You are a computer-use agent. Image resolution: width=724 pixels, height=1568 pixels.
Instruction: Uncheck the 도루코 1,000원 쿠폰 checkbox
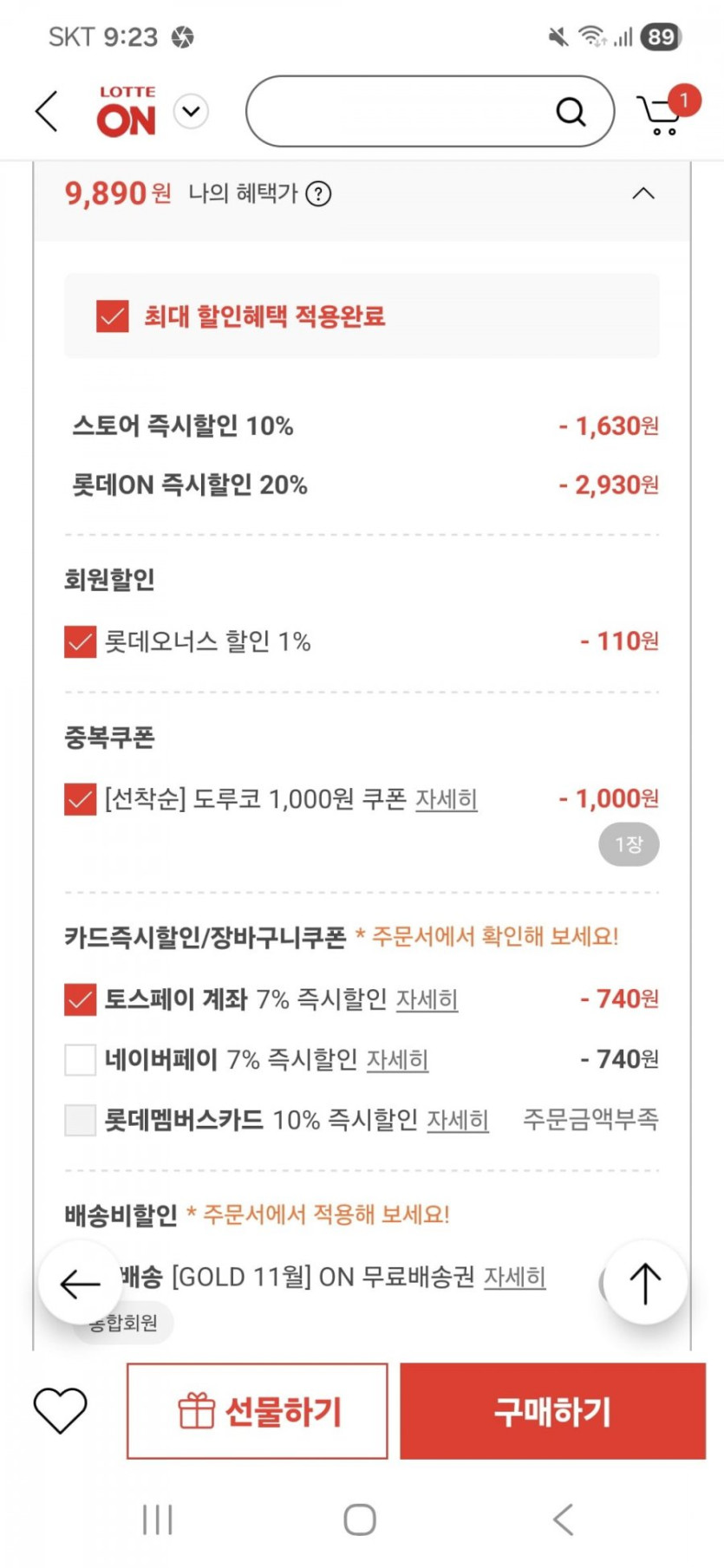pos(81,799)
